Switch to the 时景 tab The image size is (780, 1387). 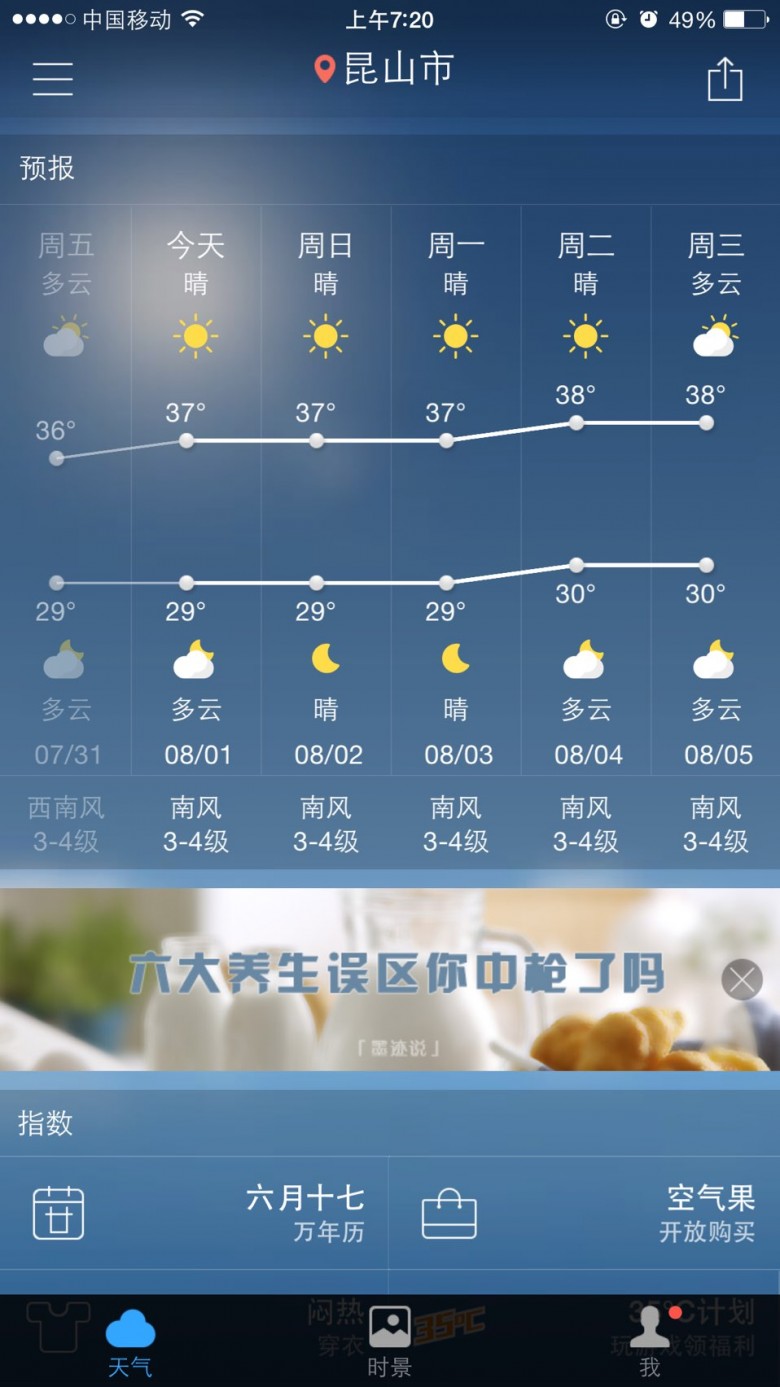tap(389, 1342)
